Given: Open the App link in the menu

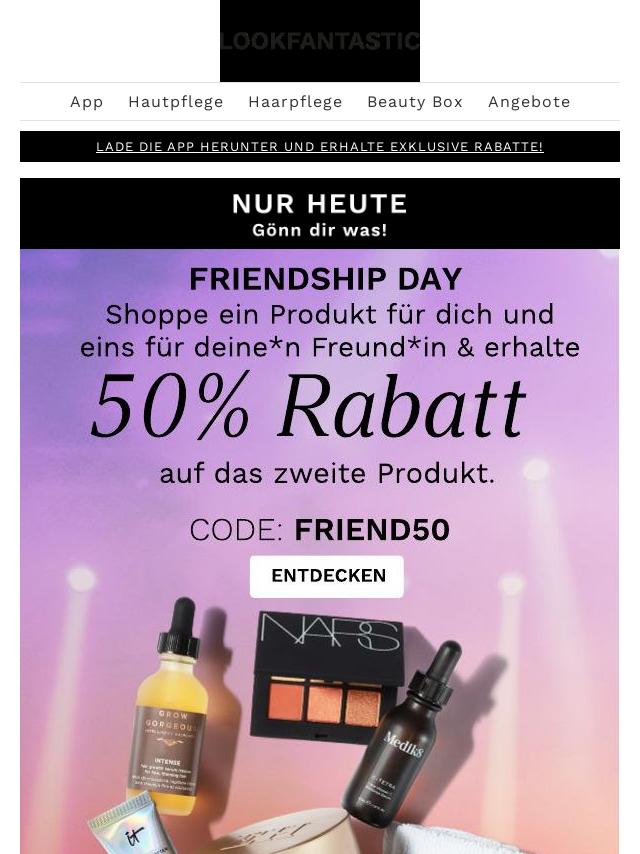Looking at the screenshot, I should coord(87,102).
